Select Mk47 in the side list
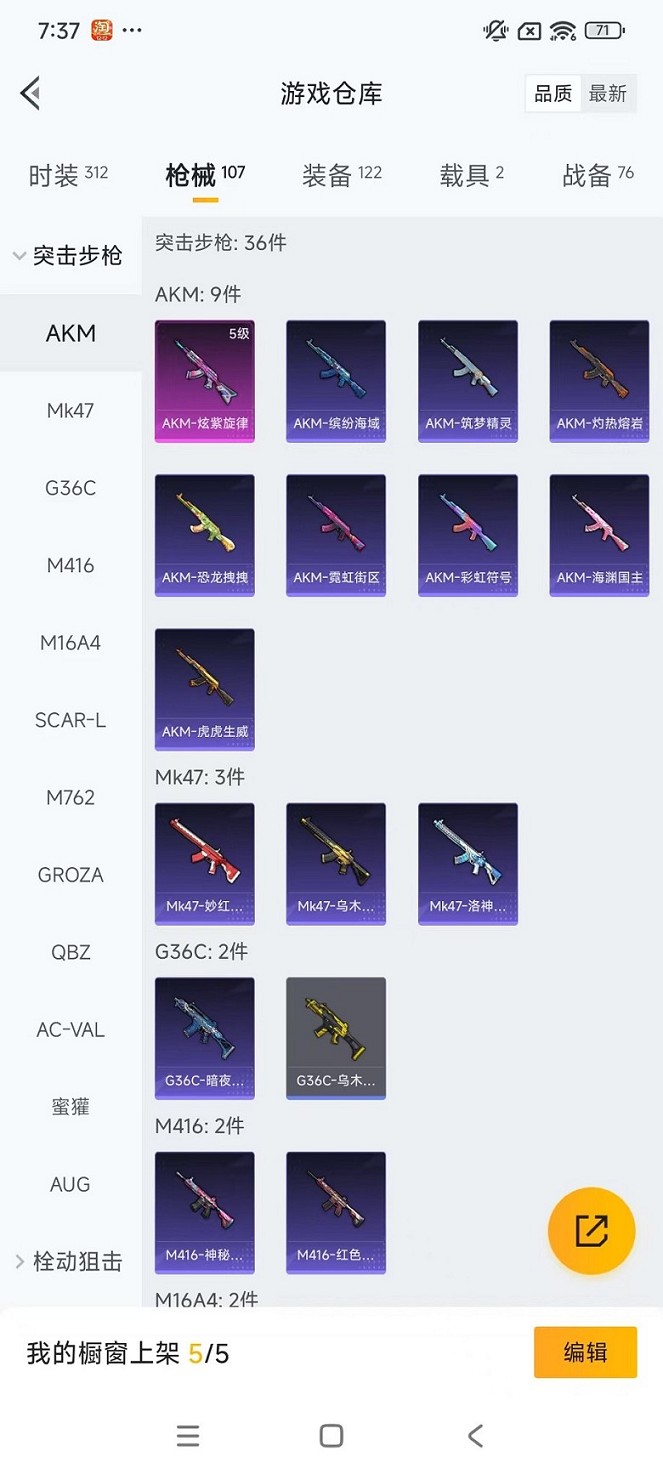This screenshot has height=1474, width=663. [70, 411]
